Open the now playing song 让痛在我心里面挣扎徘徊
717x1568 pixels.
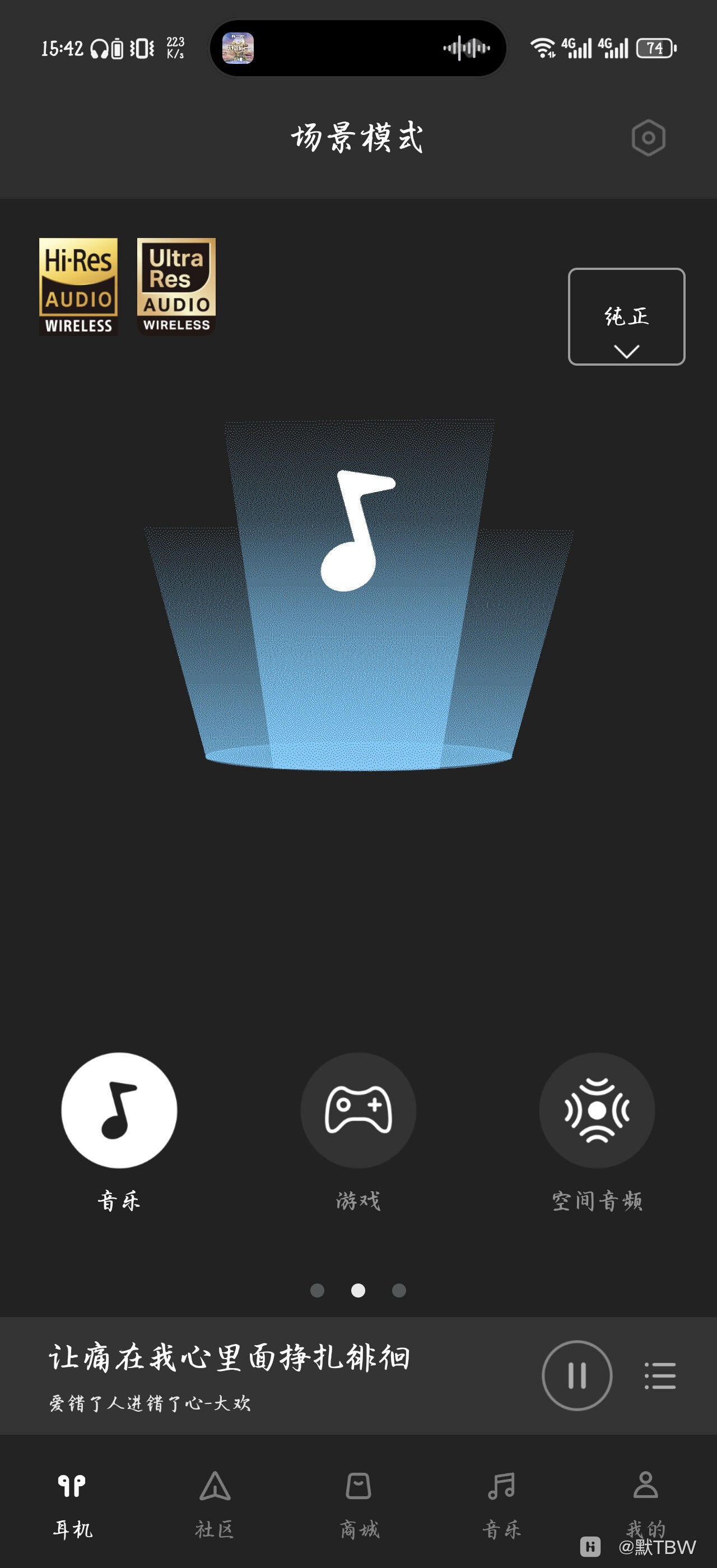coord(230,1359)
